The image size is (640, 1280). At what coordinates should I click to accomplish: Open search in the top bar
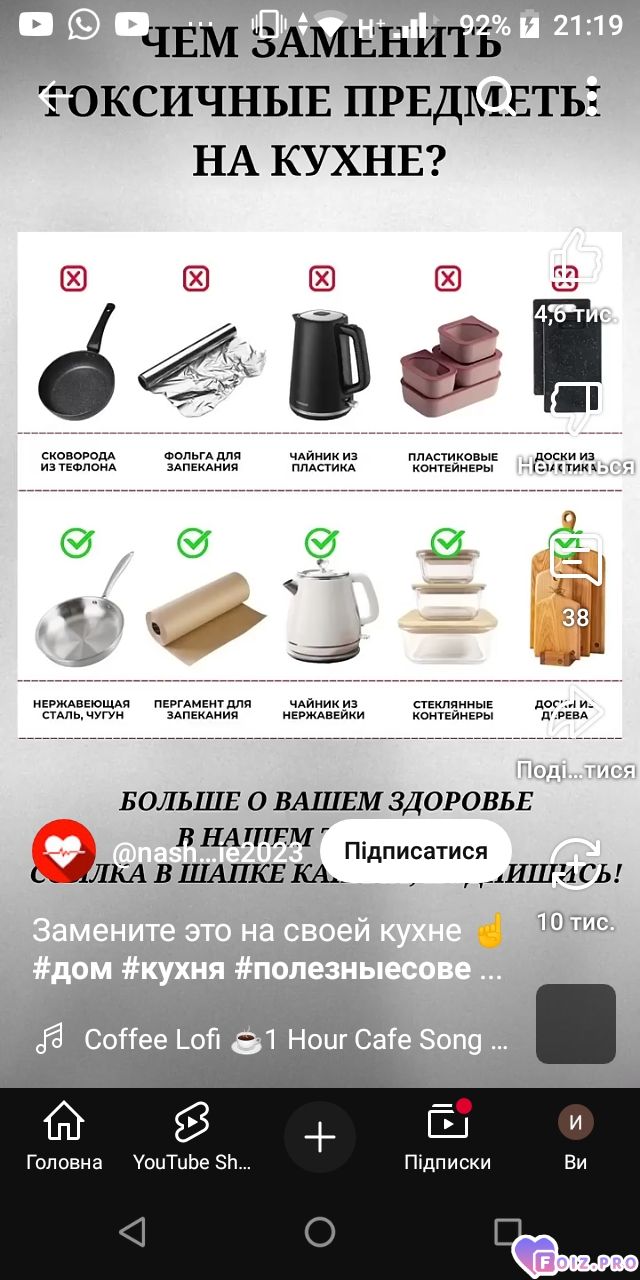[x=496, y=96]
